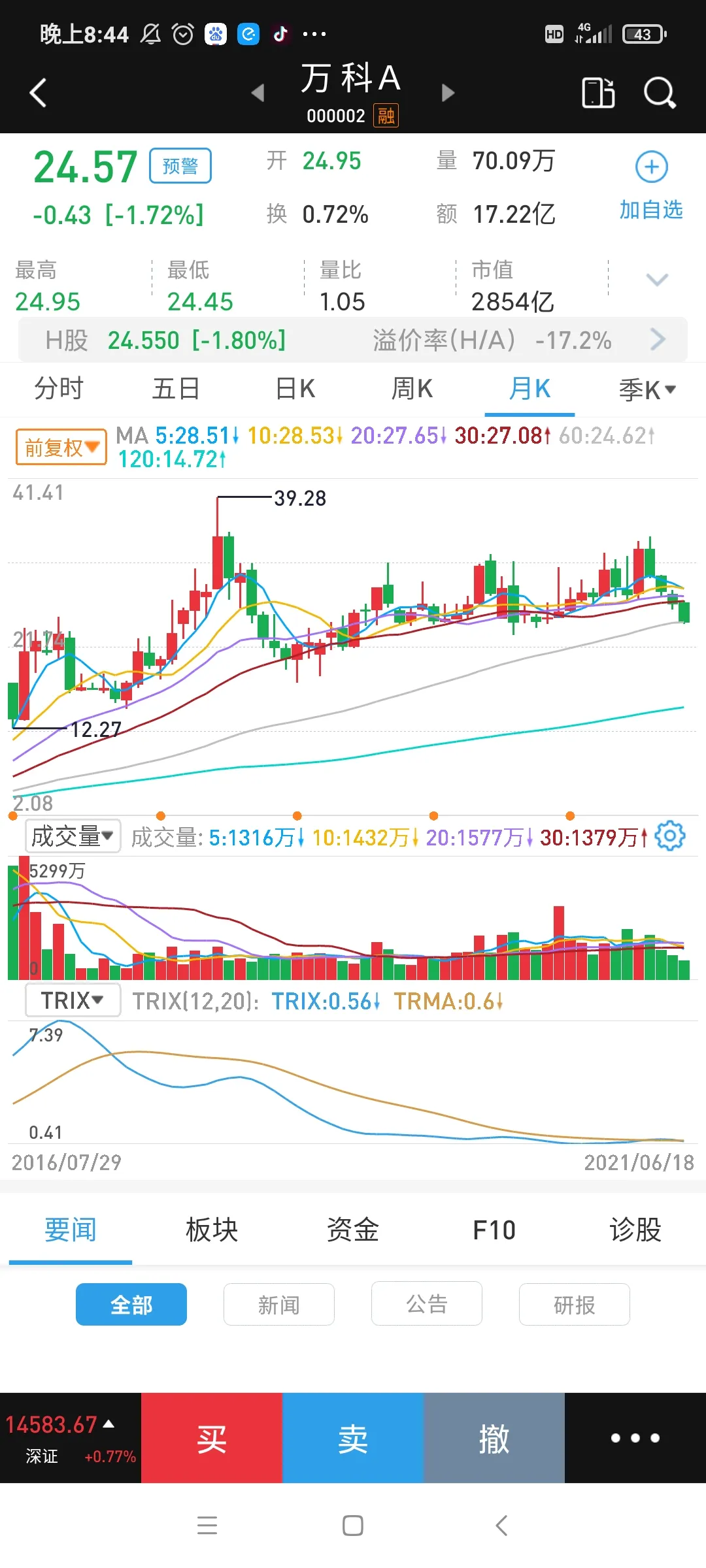Change the 前复权 adjustment option
The height and width of the screenshot is (1568, 706).
(x=61, y=448)
